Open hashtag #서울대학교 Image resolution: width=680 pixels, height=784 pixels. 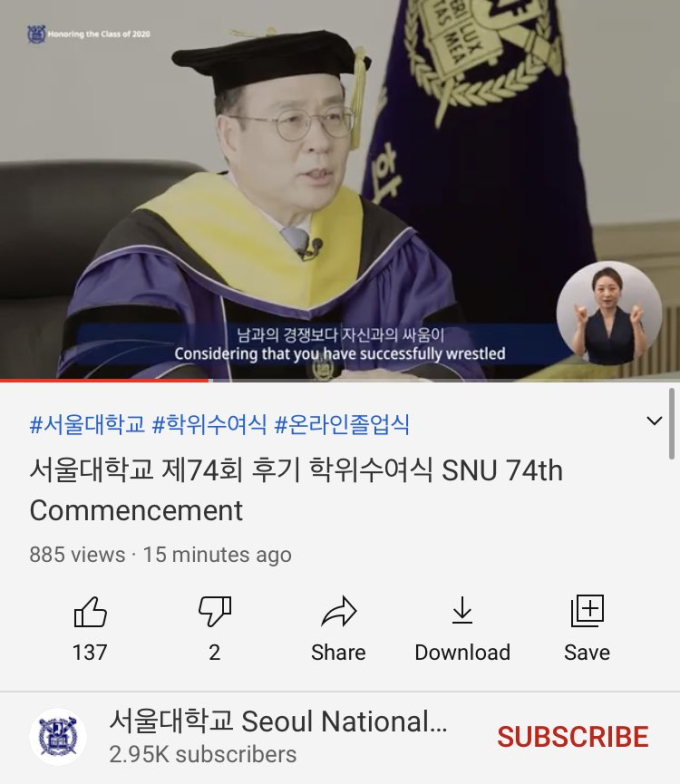(87, 424)
